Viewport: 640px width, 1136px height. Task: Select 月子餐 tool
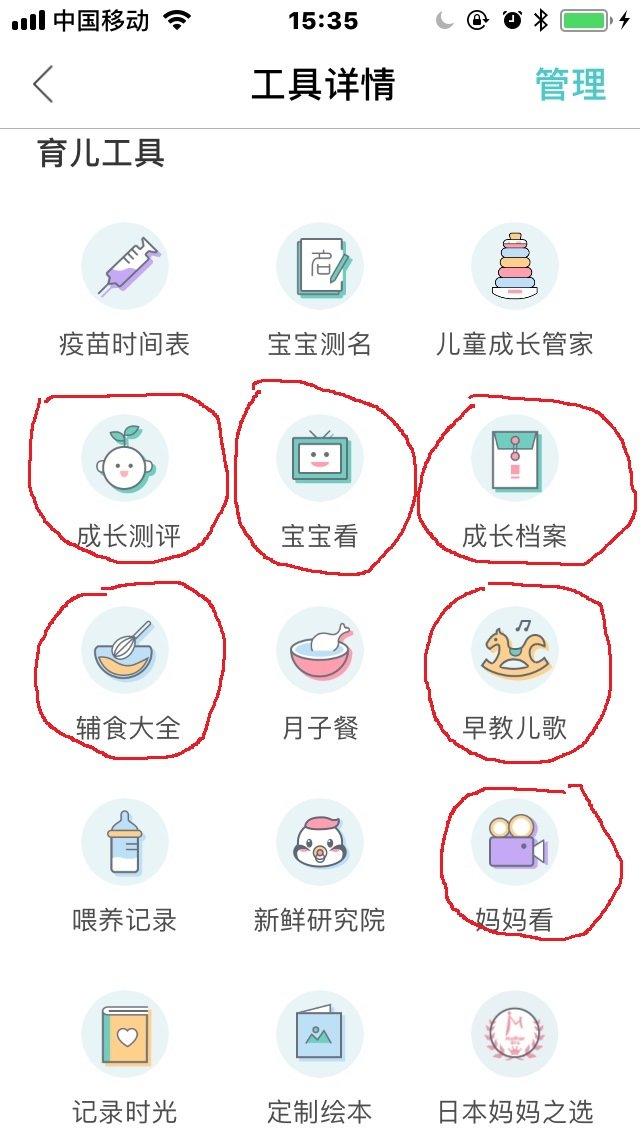[x=320, y=674]
